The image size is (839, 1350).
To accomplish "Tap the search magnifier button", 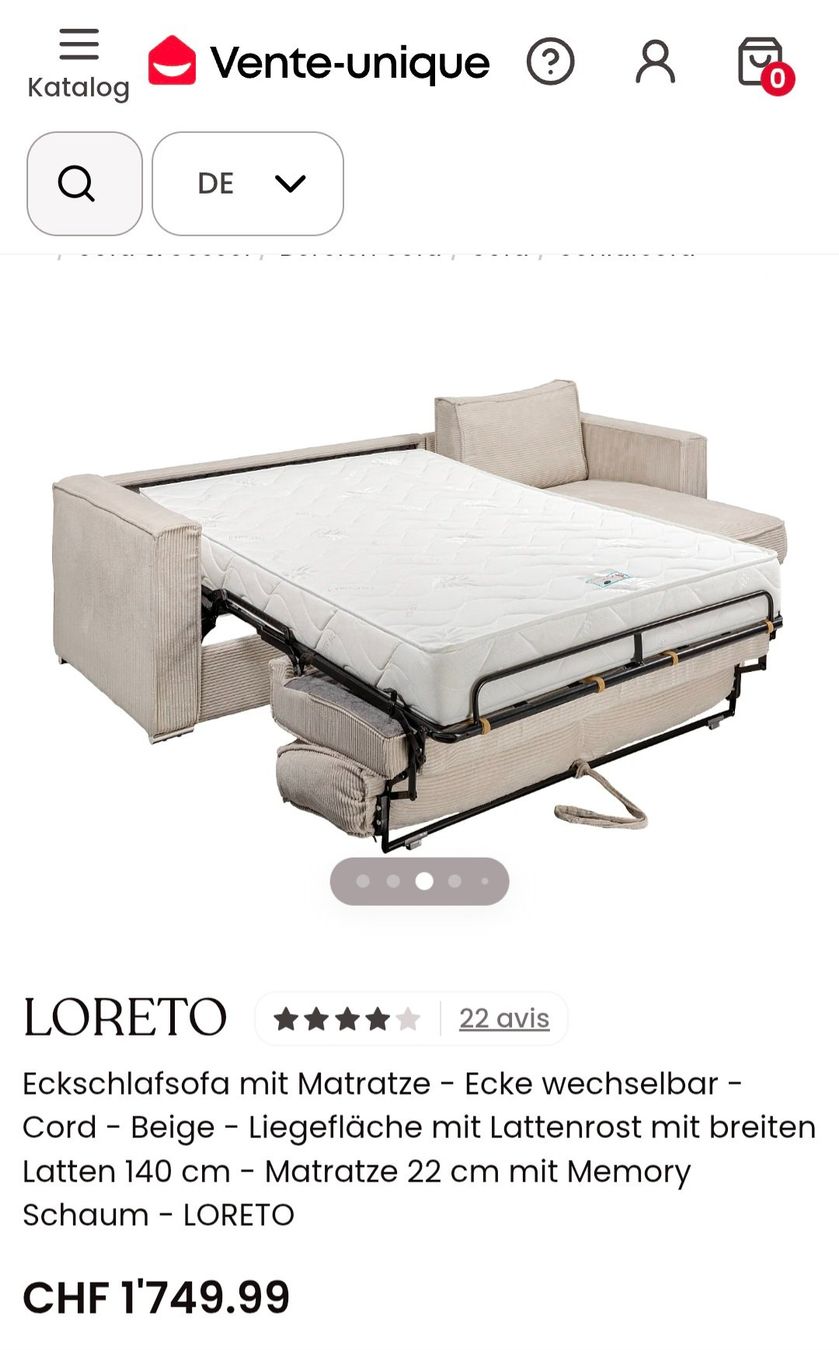I will (84, 184).
